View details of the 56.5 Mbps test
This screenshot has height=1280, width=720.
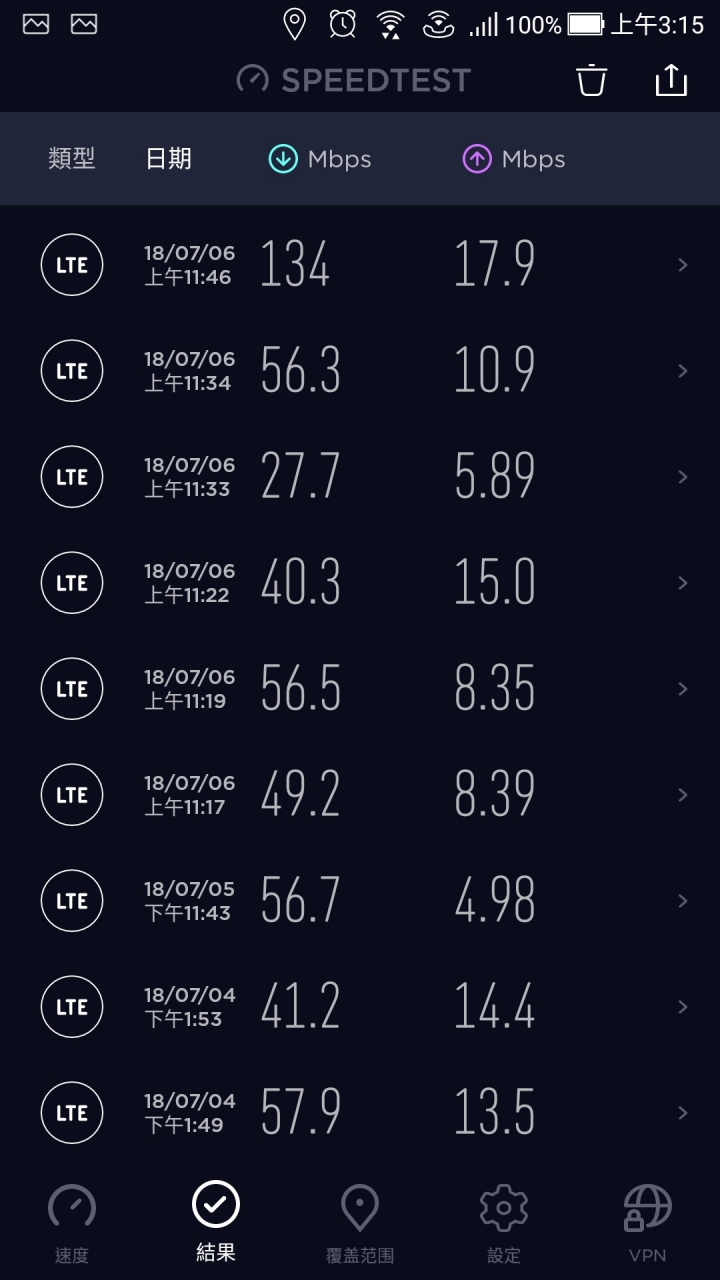coord(360,689)
